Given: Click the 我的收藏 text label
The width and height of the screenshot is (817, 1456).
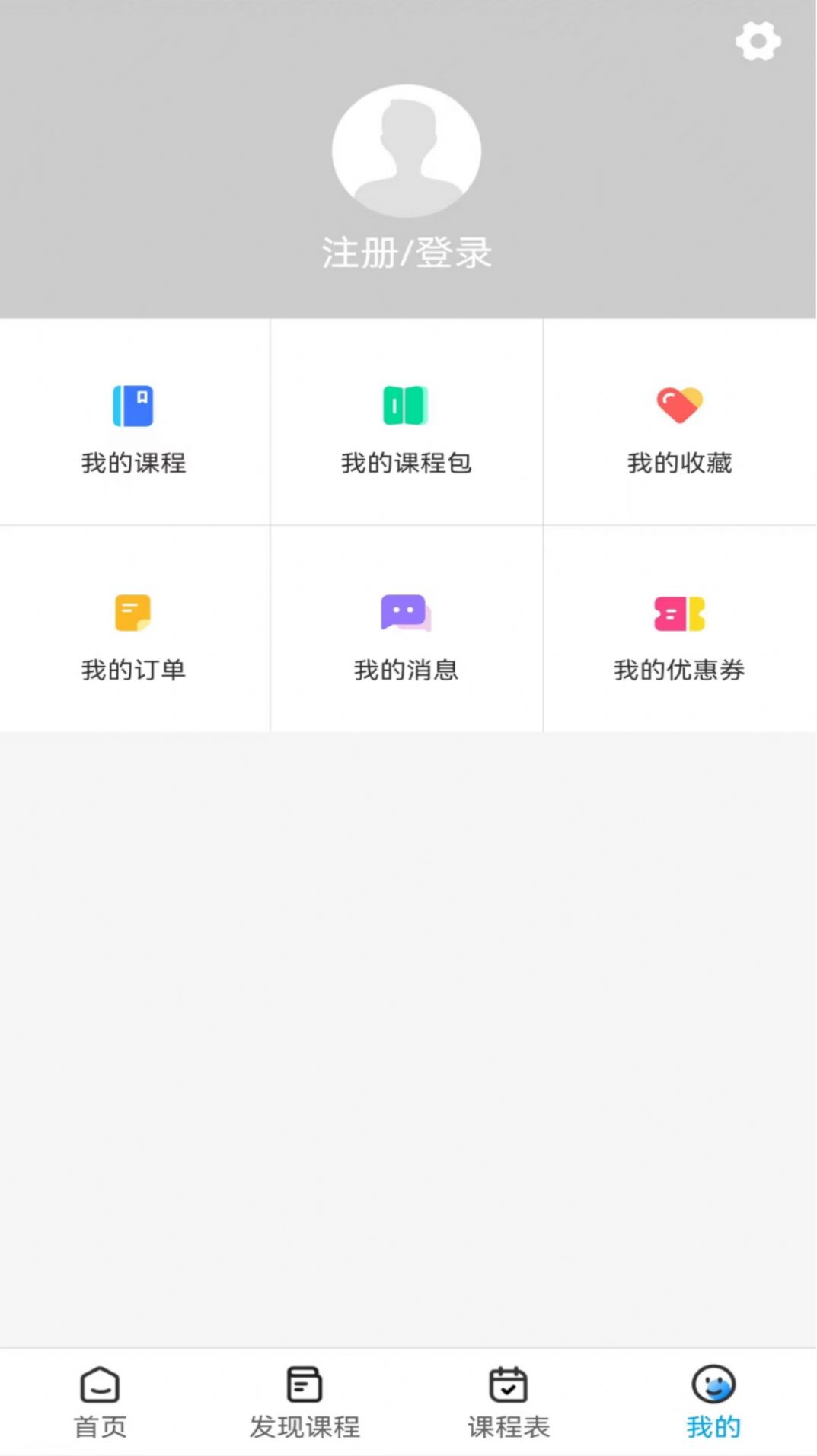Looking at the screenshot, I should [678, 463].
